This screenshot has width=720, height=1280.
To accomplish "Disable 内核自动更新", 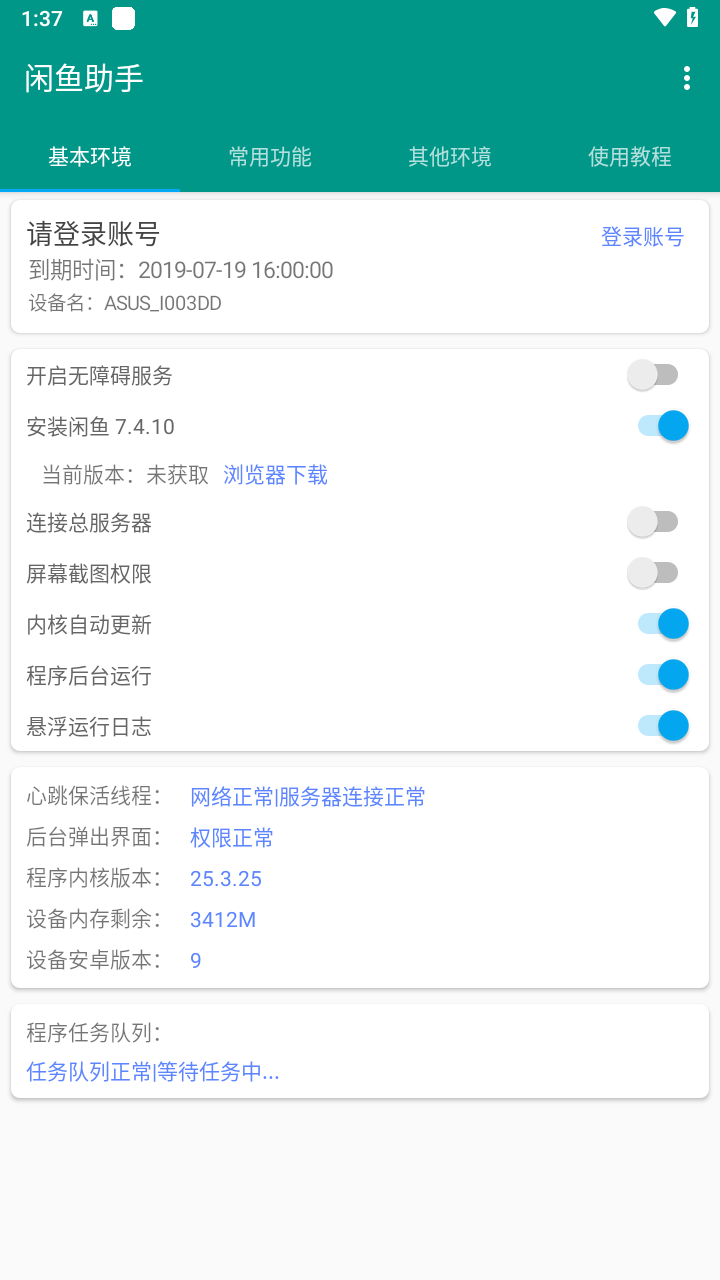I will pos(662,624).
